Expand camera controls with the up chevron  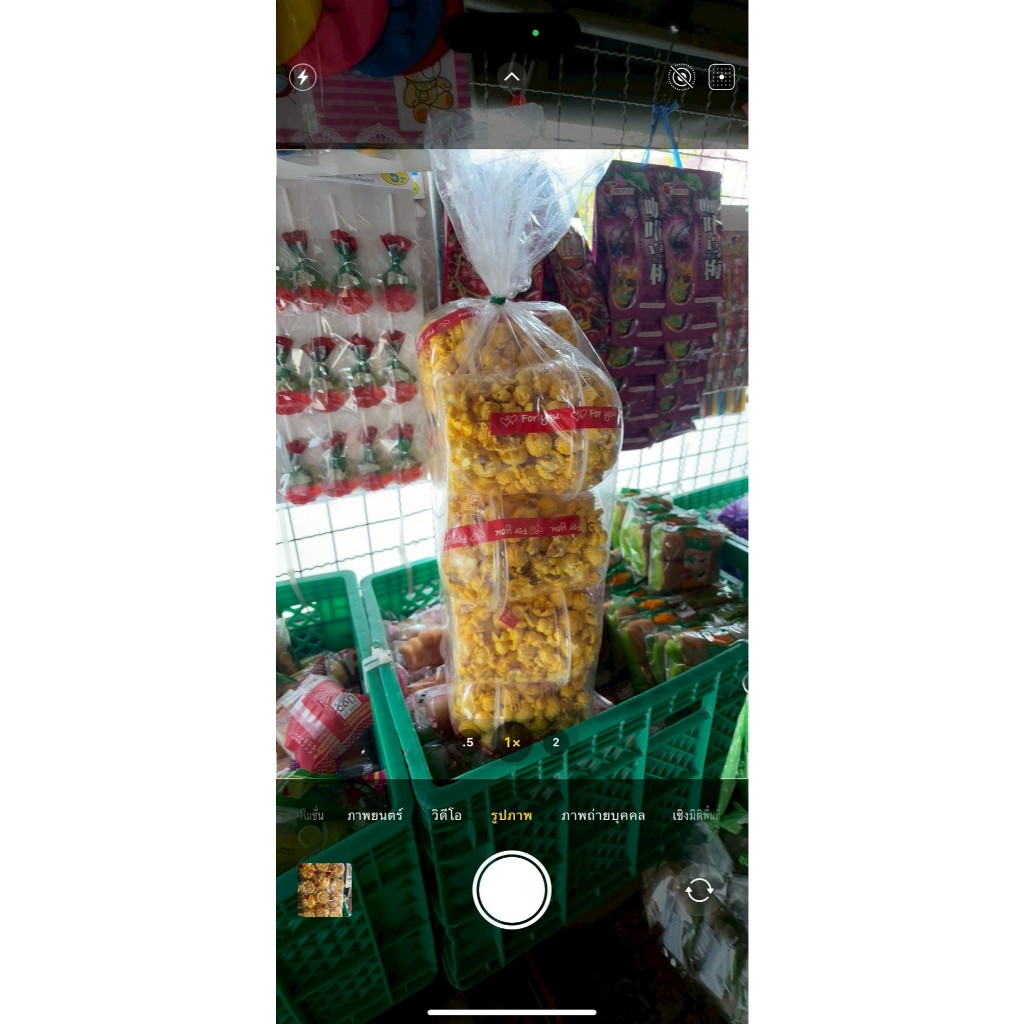pos(512,77)
